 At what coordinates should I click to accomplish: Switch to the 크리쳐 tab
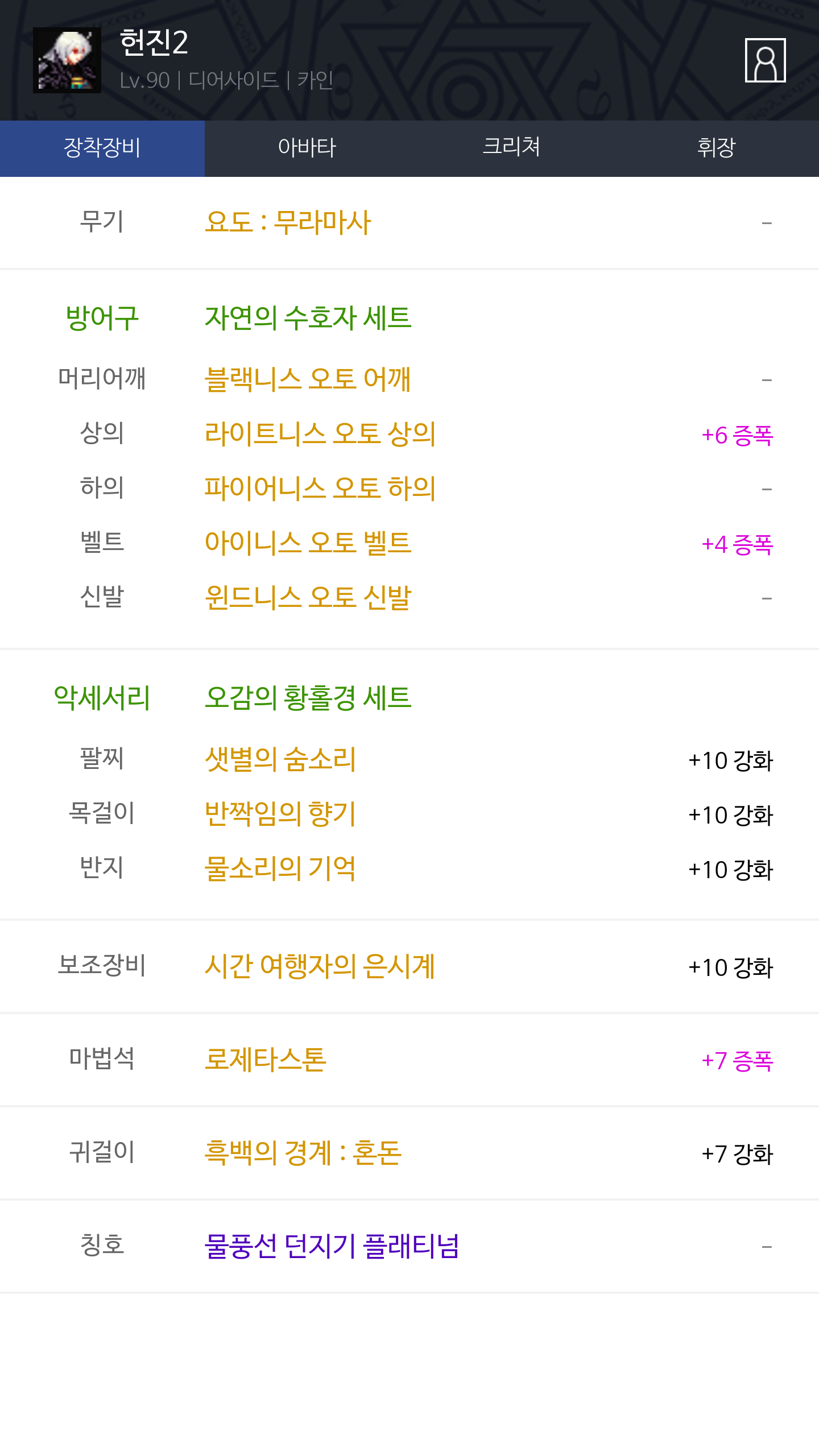(x=512, y=148)
